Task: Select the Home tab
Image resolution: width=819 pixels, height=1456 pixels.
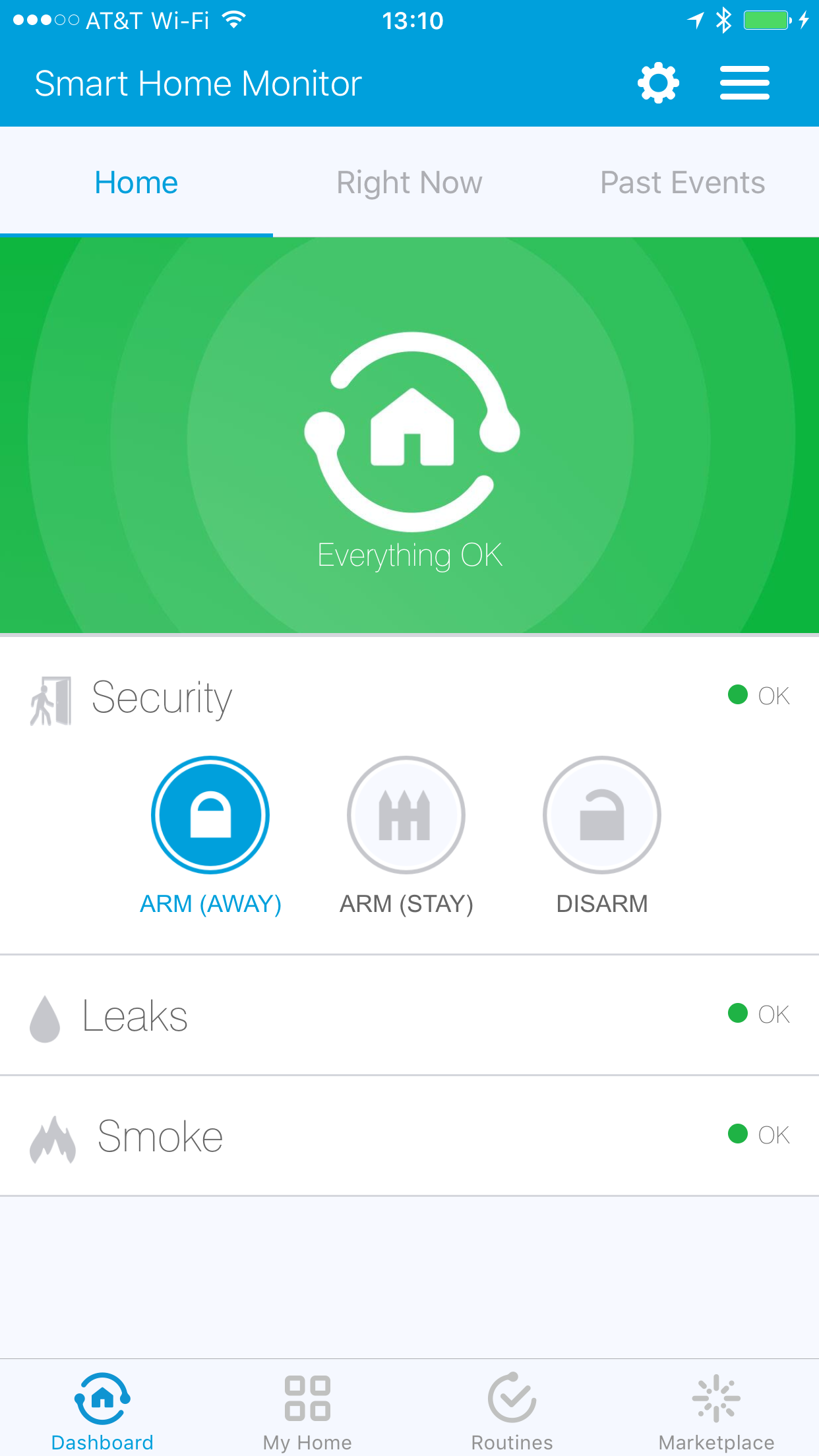Action: 136,183
